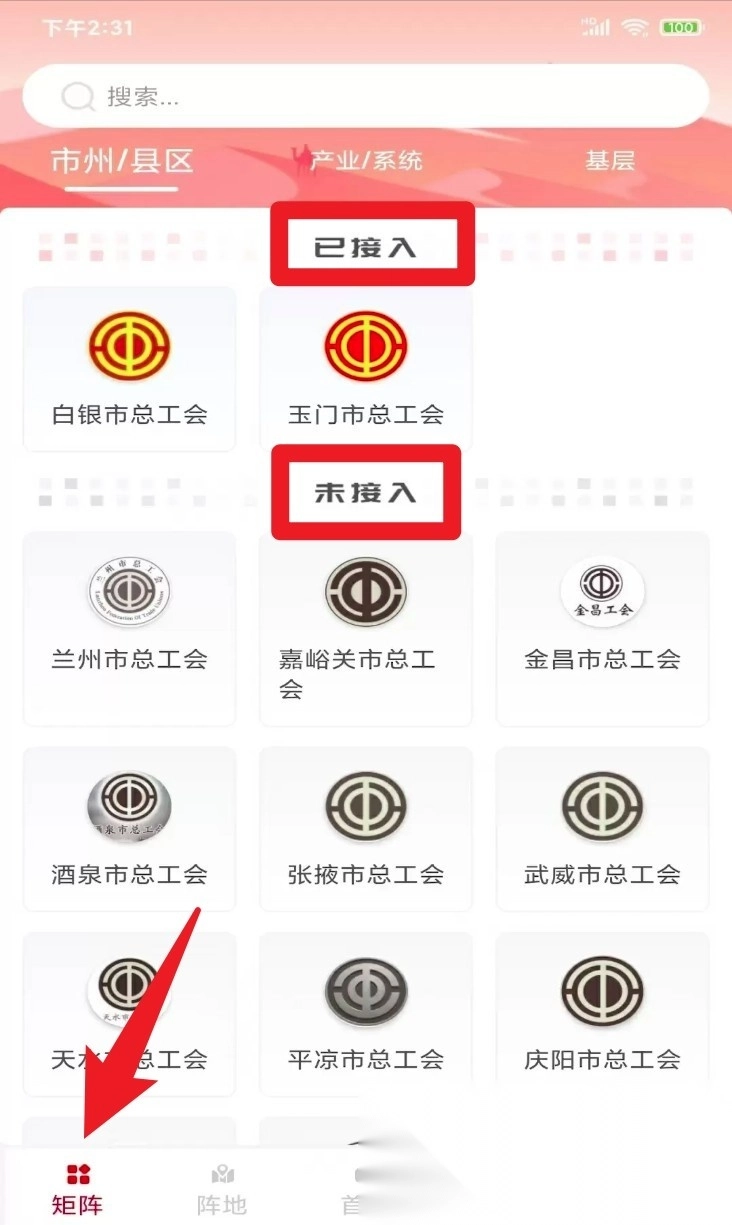The width and height of the screenshot is (732, 1225).
Task: Open the search box
Action: pyautogui.click(x=366, y=96)
